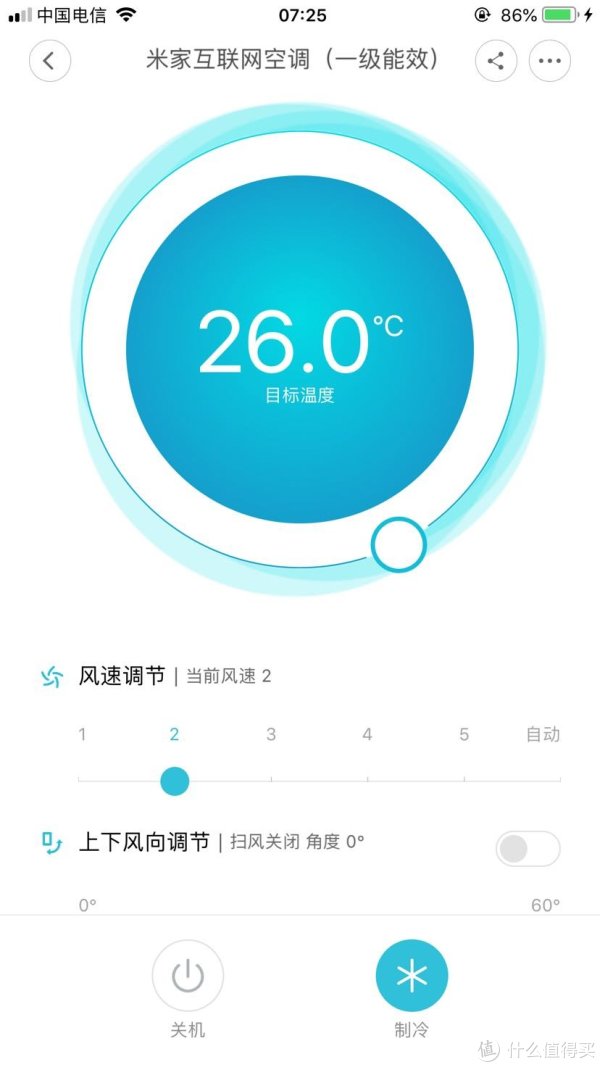Turn off the device with 关机
Screen dimensions: 600x1067
(x=188, y=976)
